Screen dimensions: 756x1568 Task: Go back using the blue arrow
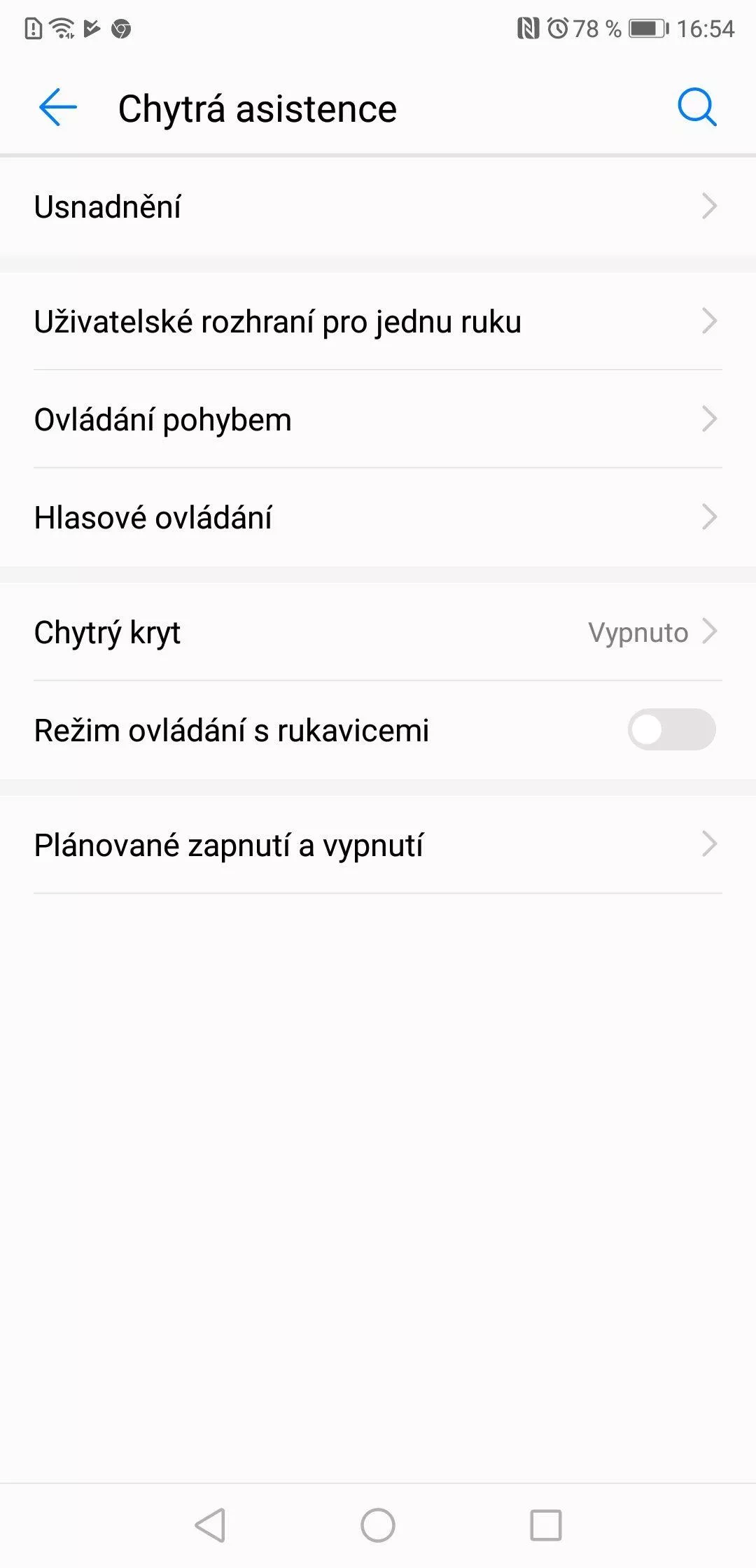click(x=57, y=108)
